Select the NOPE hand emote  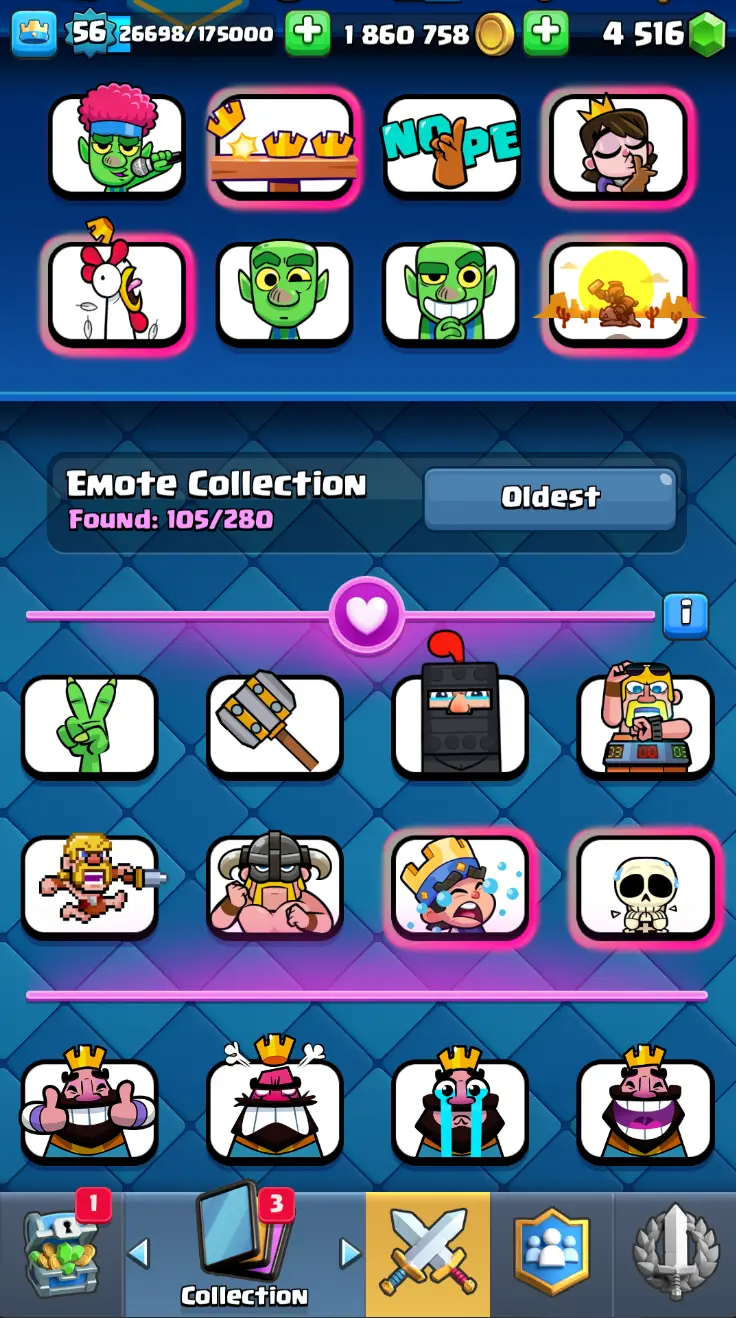[x=452, y=146]
